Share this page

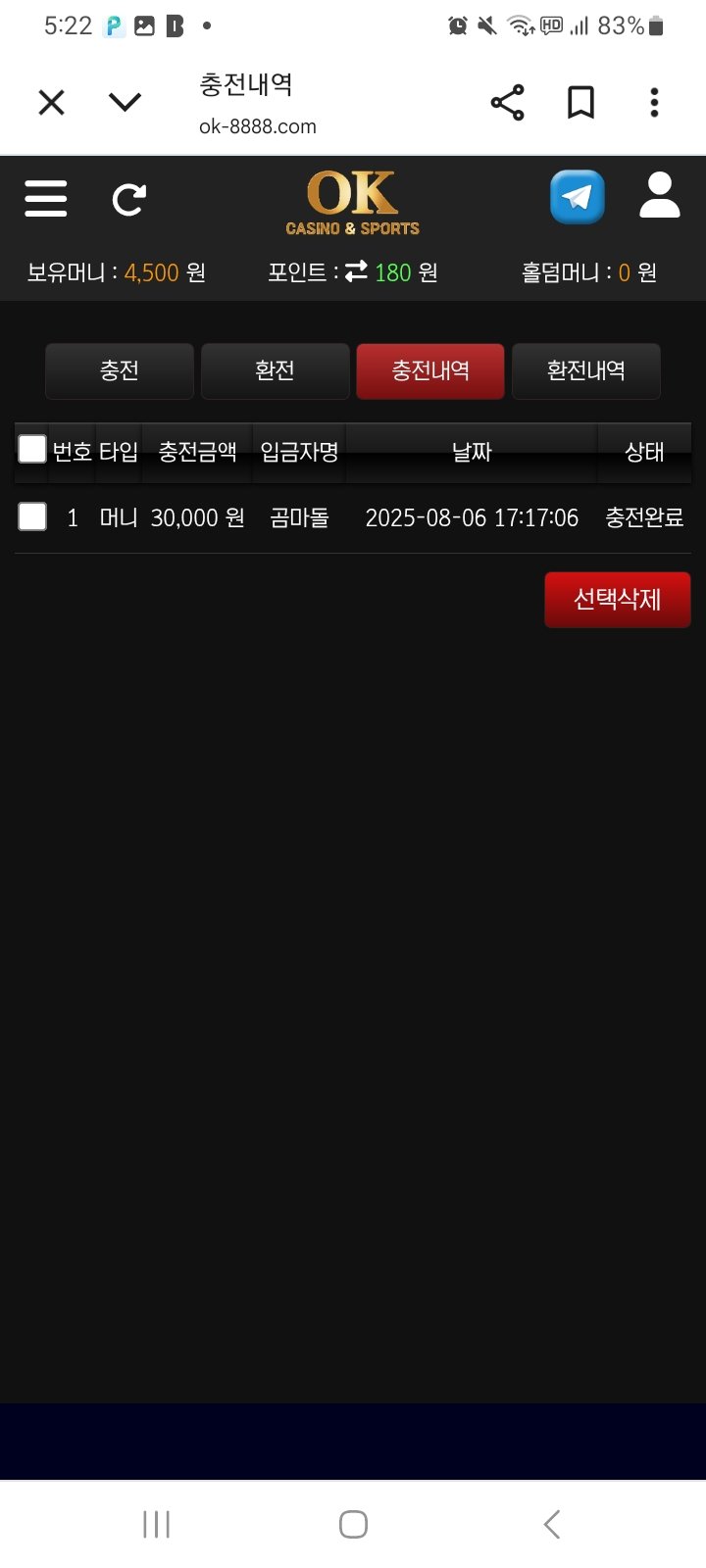point(507,102)
